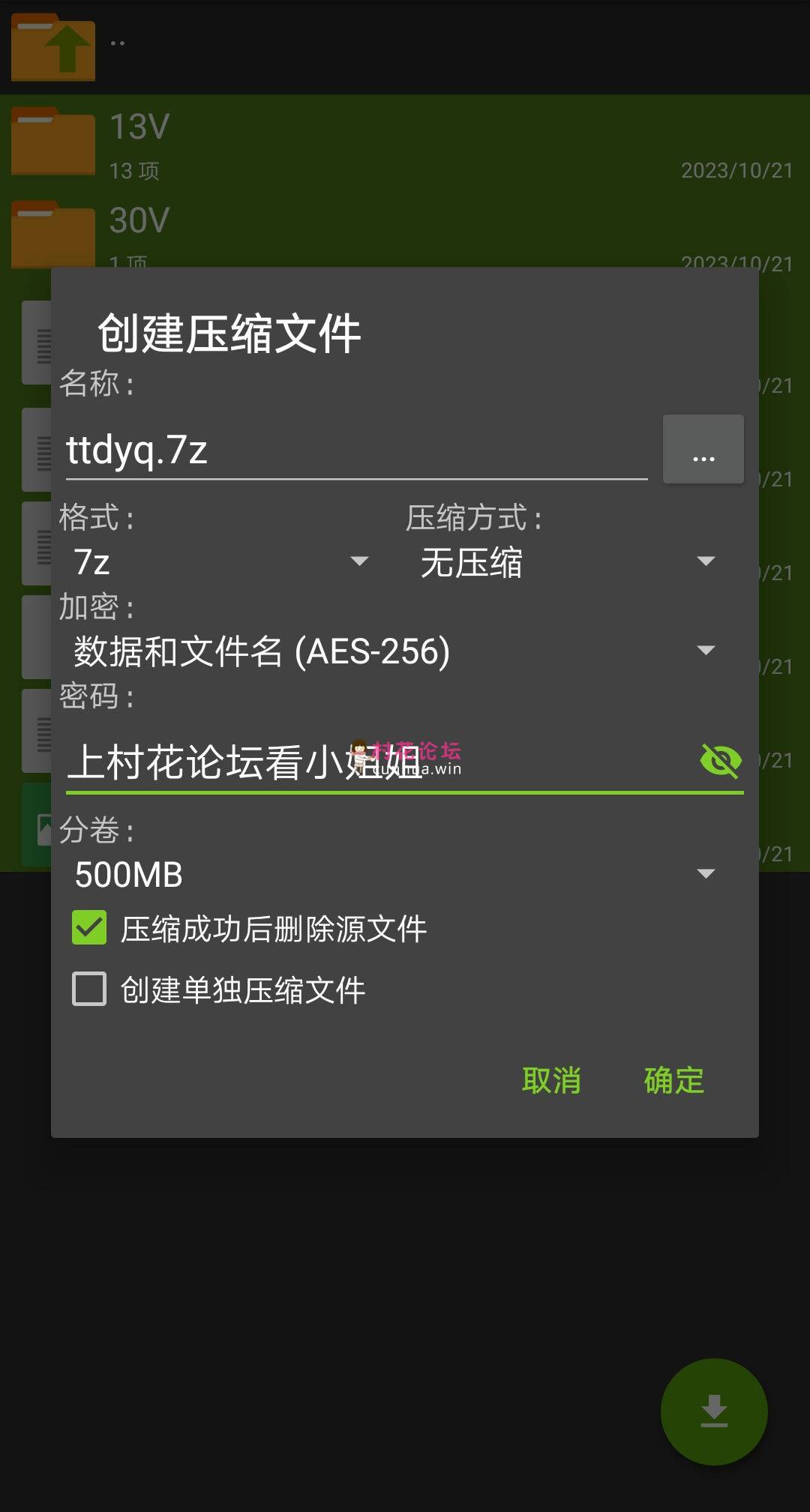Open the browse button with three dots
The width and height of the screenshot is (810, 1512).
pos(703,450)
